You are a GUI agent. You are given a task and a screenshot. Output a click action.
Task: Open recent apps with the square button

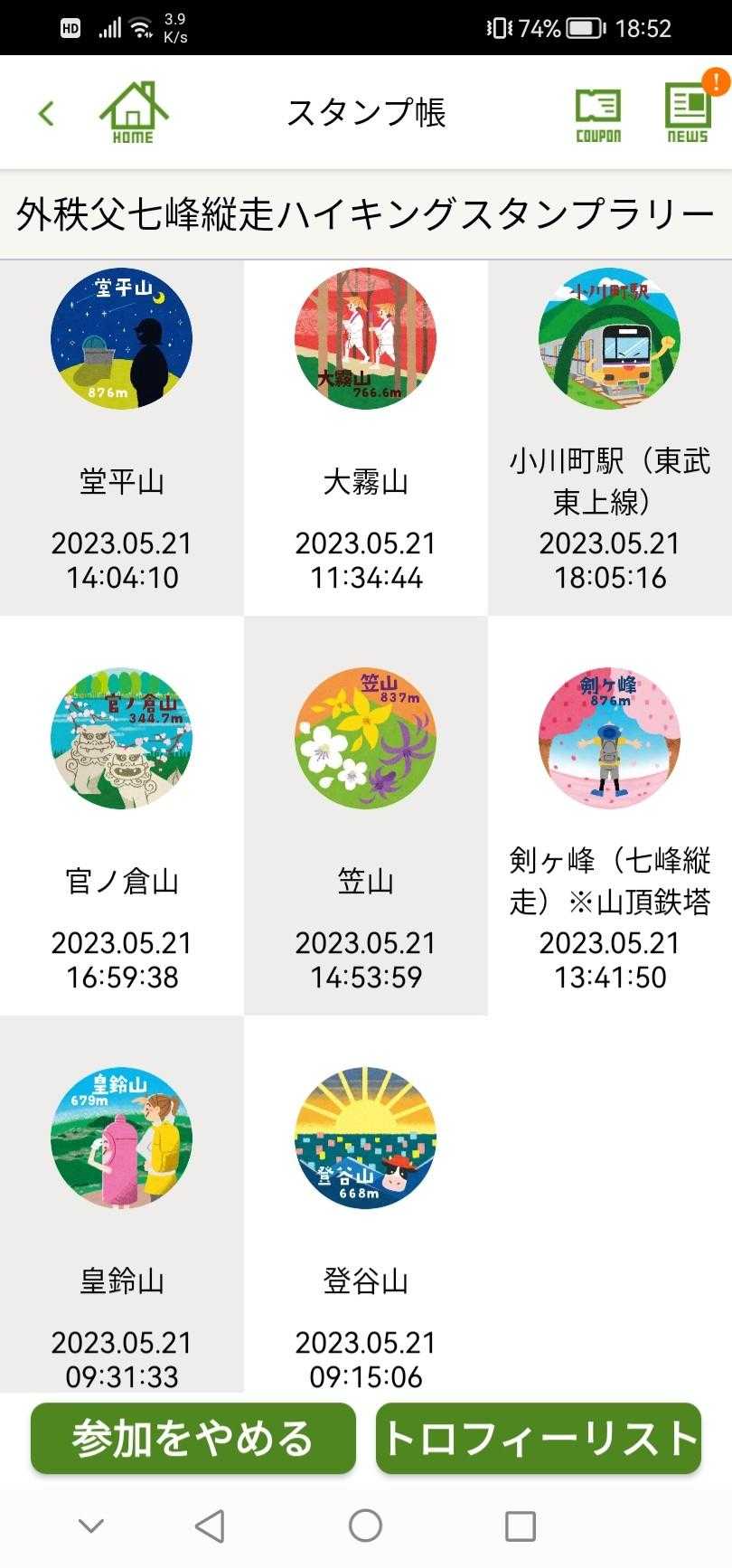(x=521, y=1526)
